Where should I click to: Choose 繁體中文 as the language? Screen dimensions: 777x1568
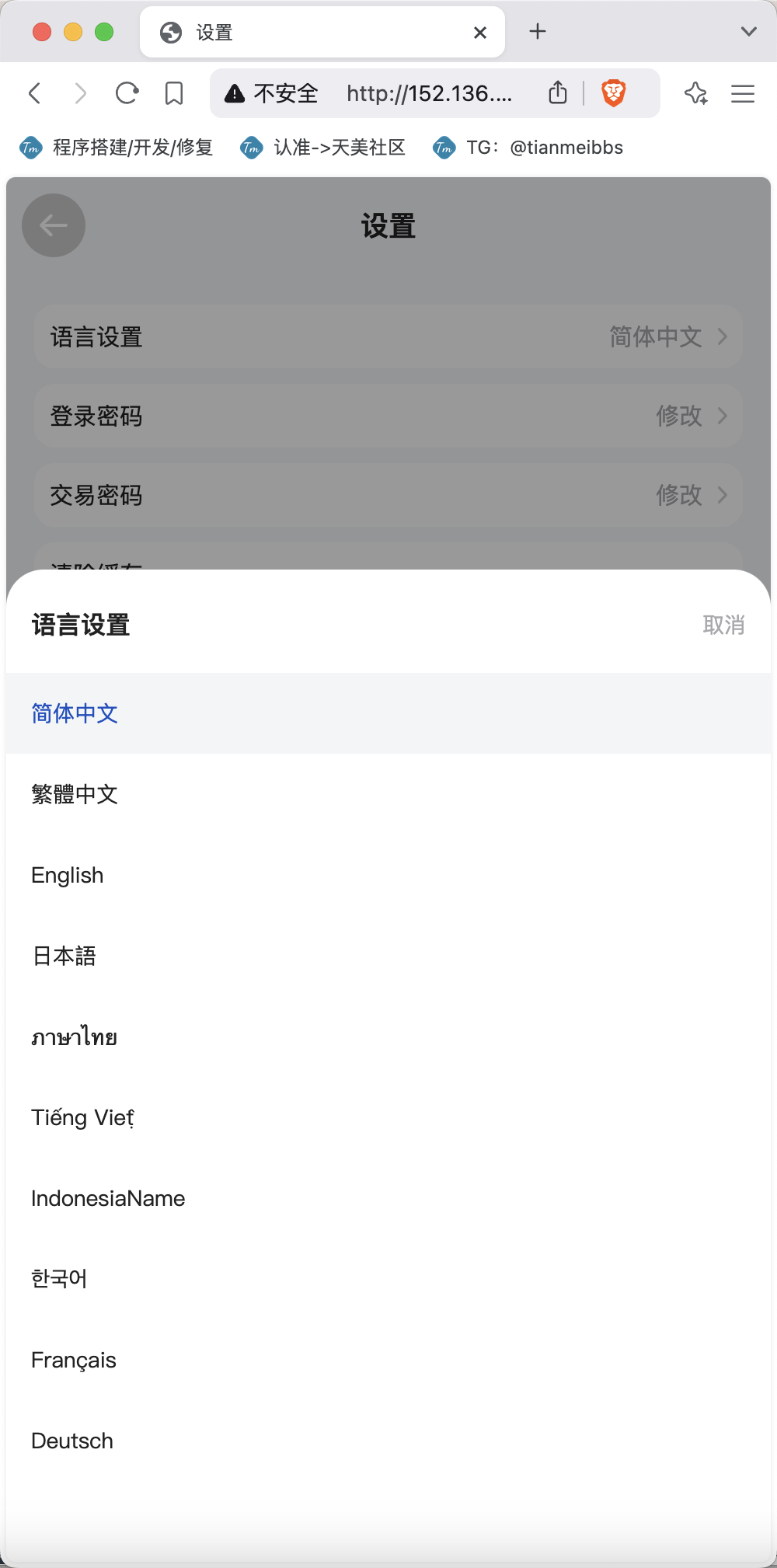[388, 794]
